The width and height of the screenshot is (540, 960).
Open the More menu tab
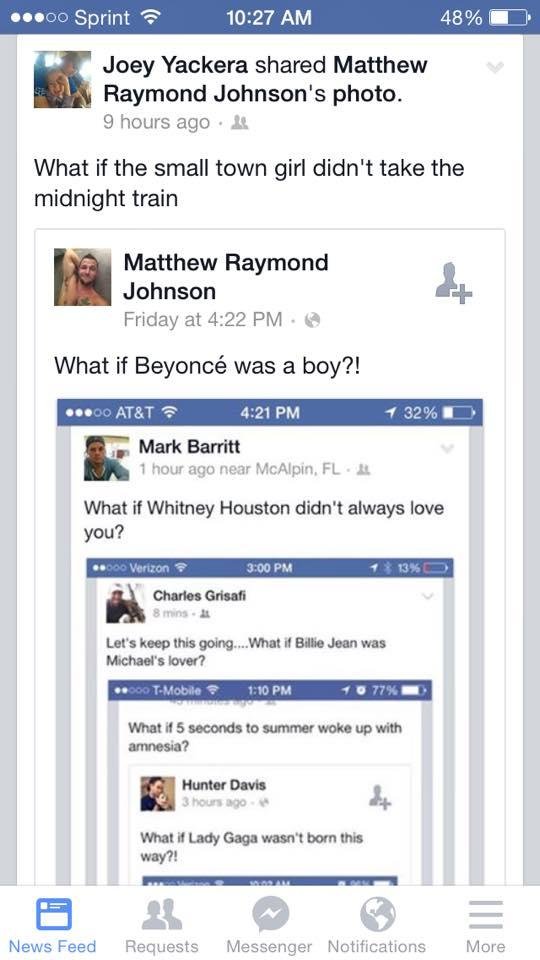click(x=486, y=925)
